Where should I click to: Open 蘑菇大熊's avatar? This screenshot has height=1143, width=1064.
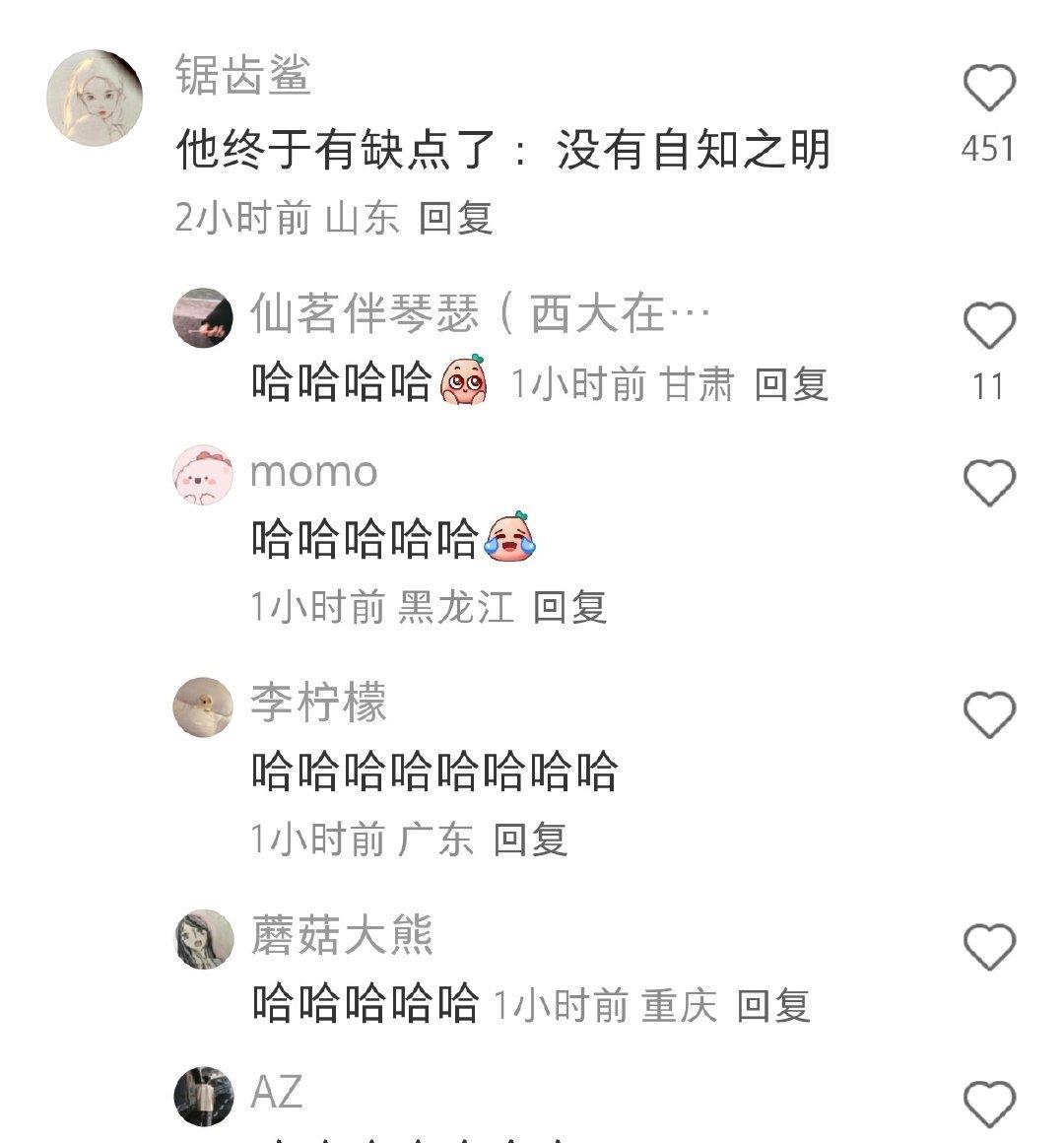[x=204, y=939]
